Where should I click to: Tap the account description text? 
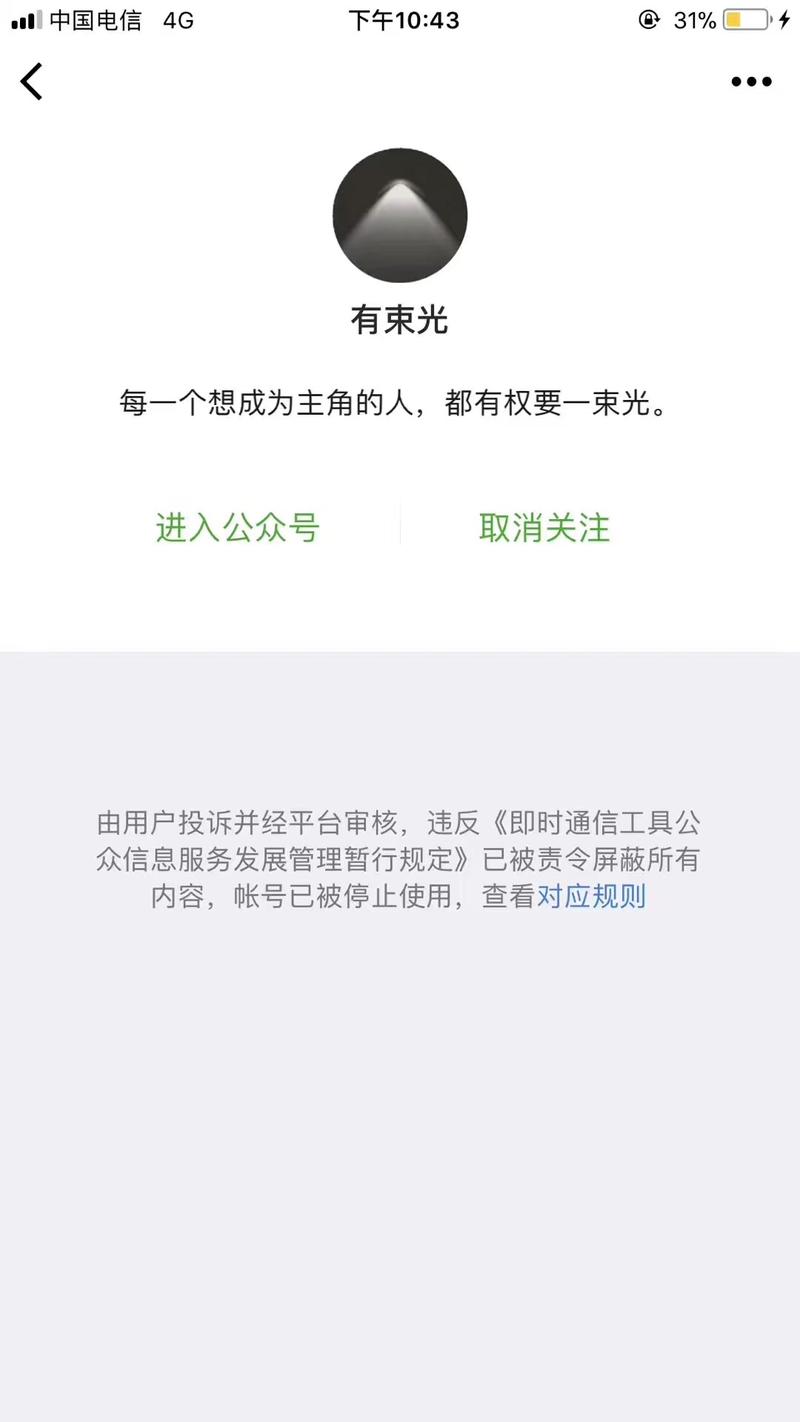click(x=399, y=404)
